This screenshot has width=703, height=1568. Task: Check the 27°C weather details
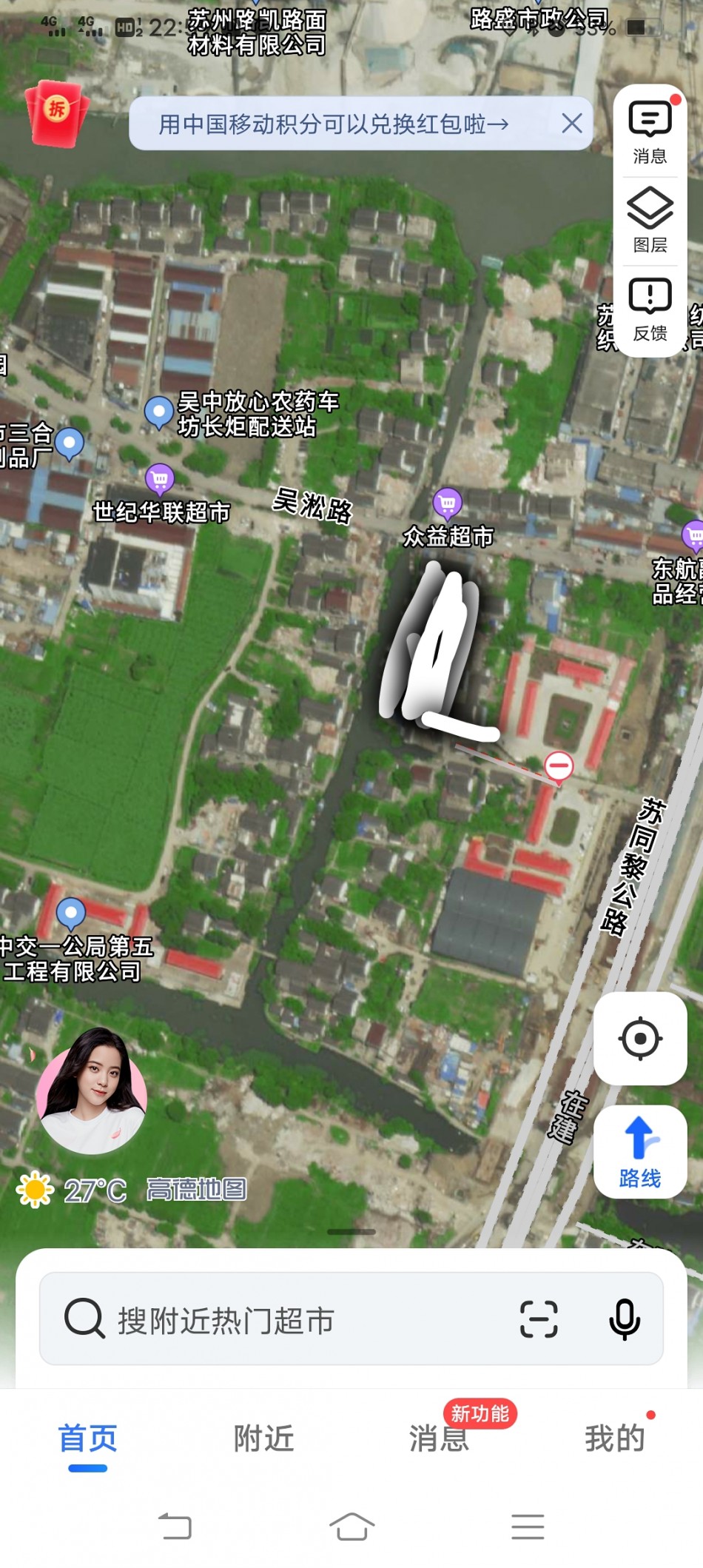click(73, 1190)
